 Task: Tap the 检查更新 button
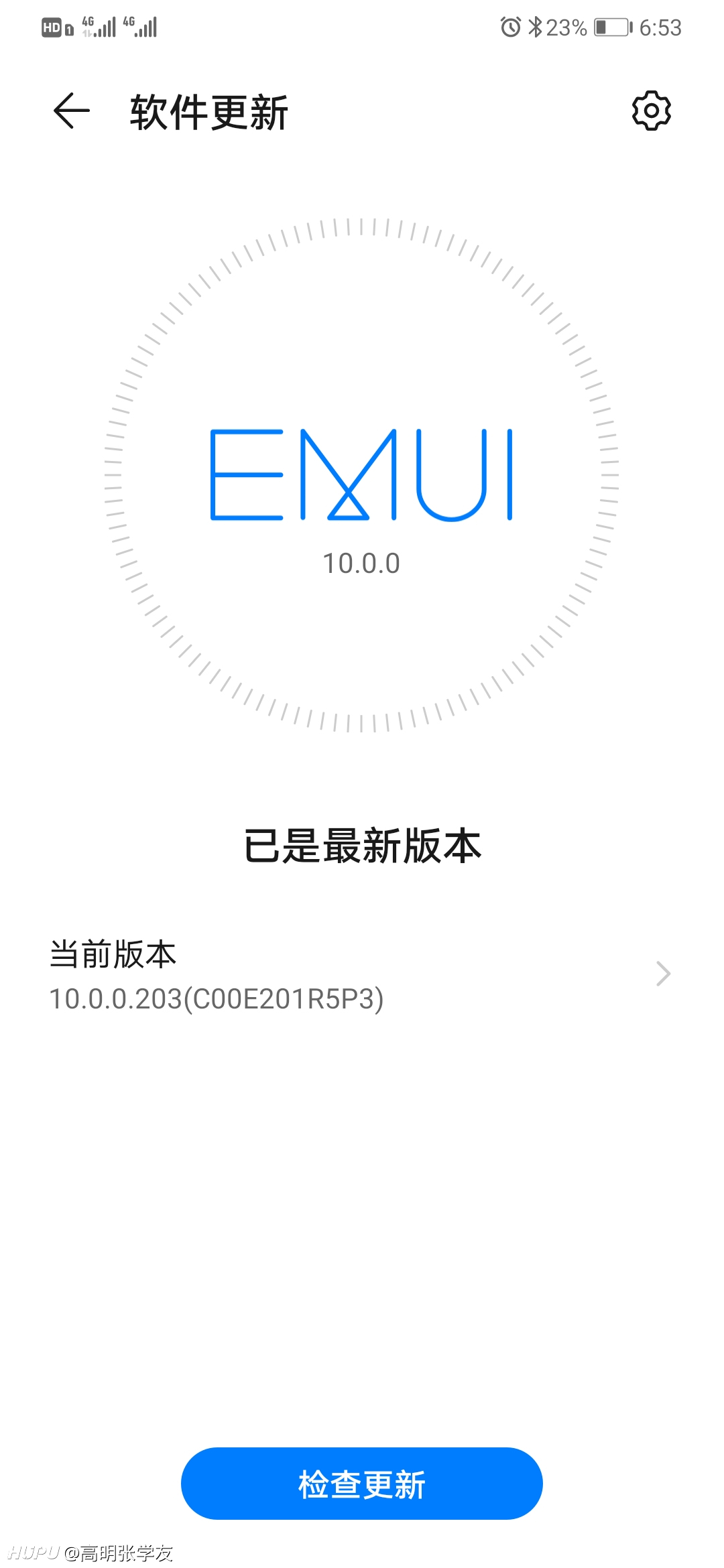pyautogui.click(x=362, y=1484)
